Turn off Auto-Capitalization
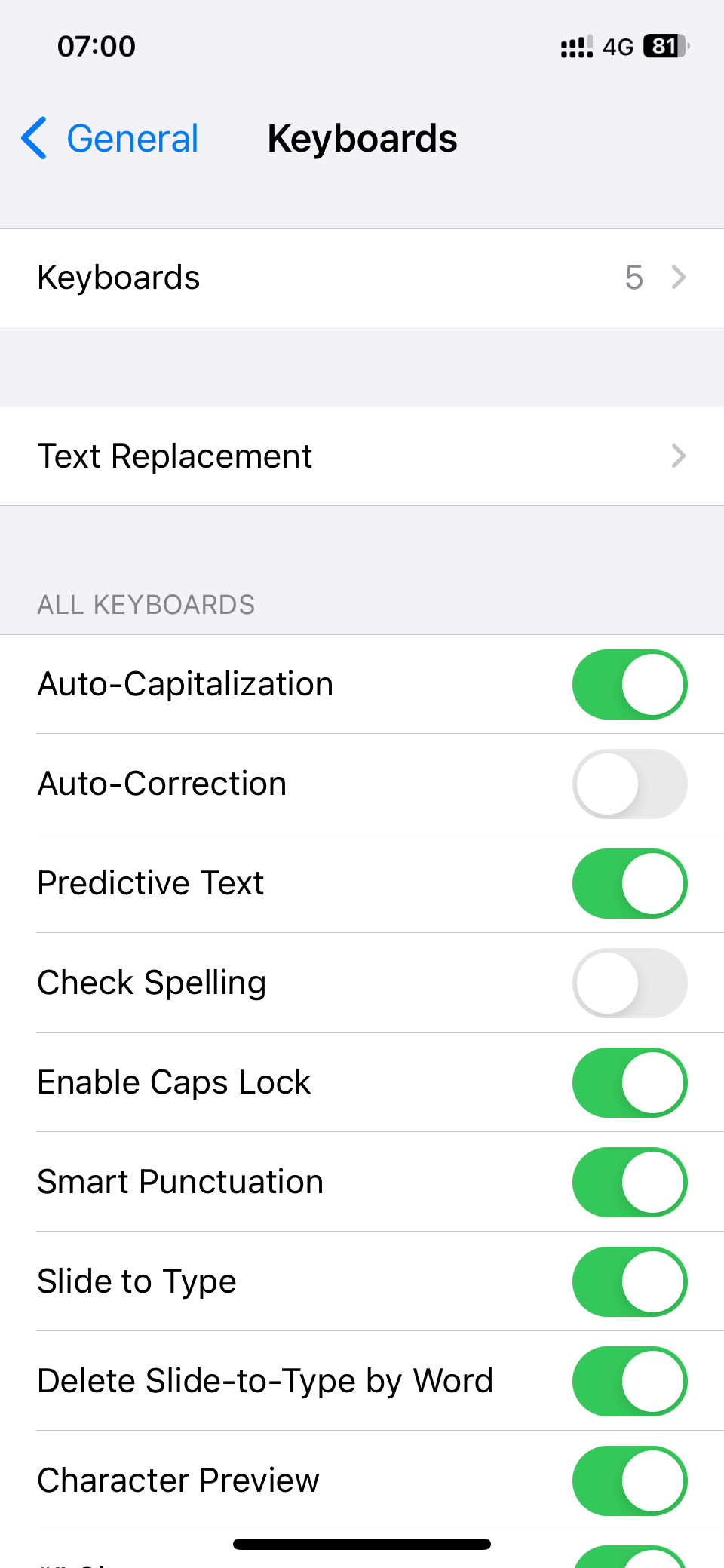The width and height of the screenshot is (724, 1568). tap(629, 684)
